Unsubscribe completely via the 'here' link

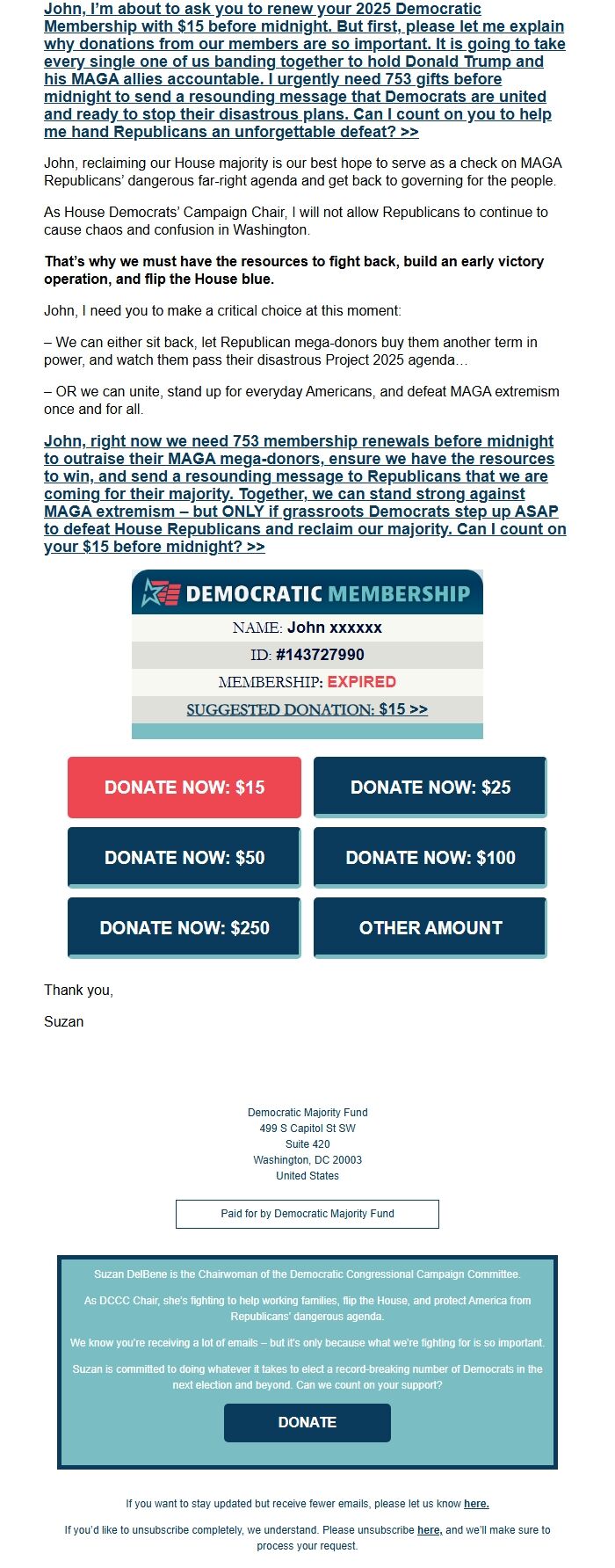click(429, 1530)
